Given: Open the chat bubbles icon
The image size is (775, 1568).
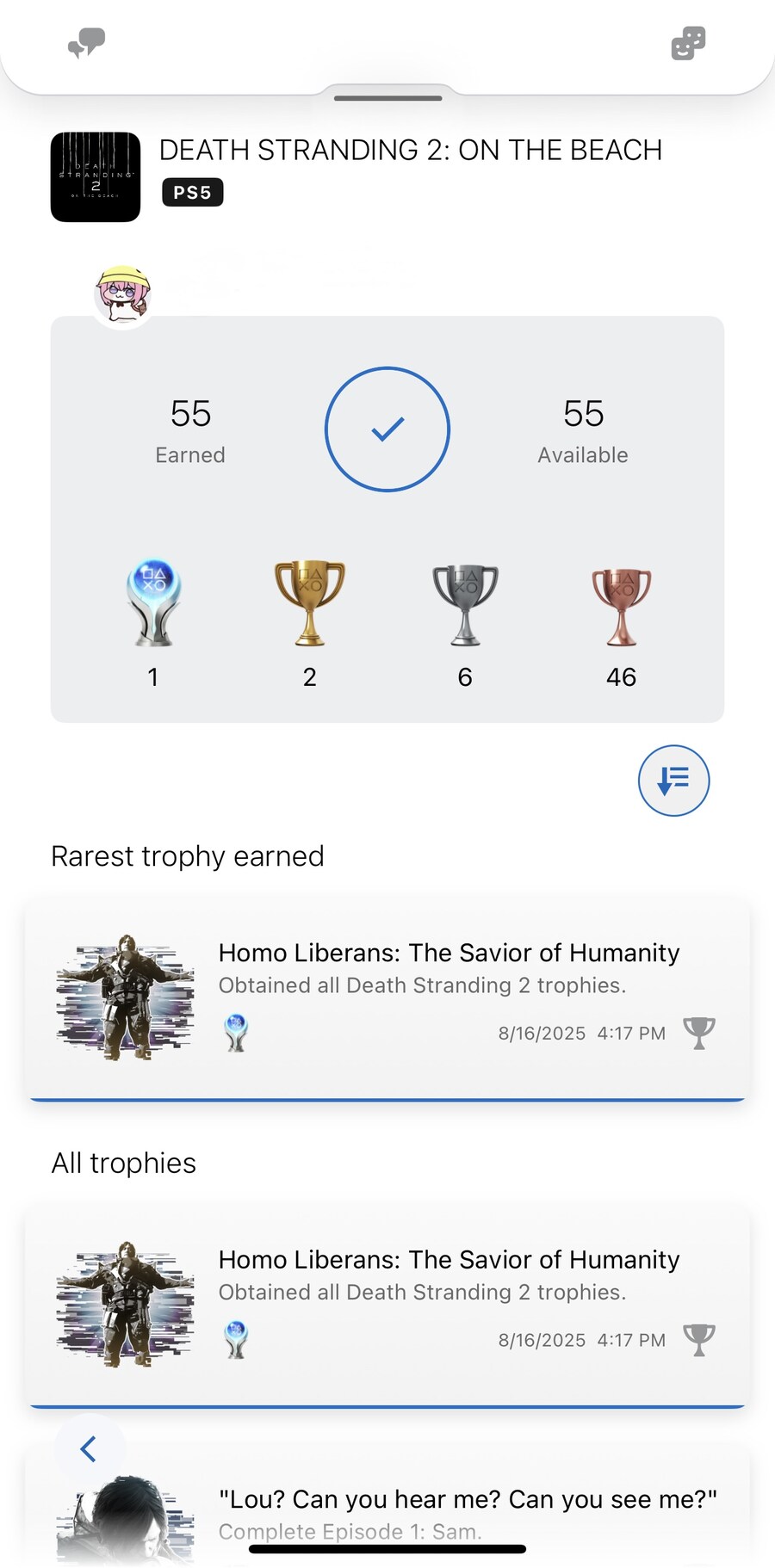Looking at the screenshot, I should click(x=86, y=43).
